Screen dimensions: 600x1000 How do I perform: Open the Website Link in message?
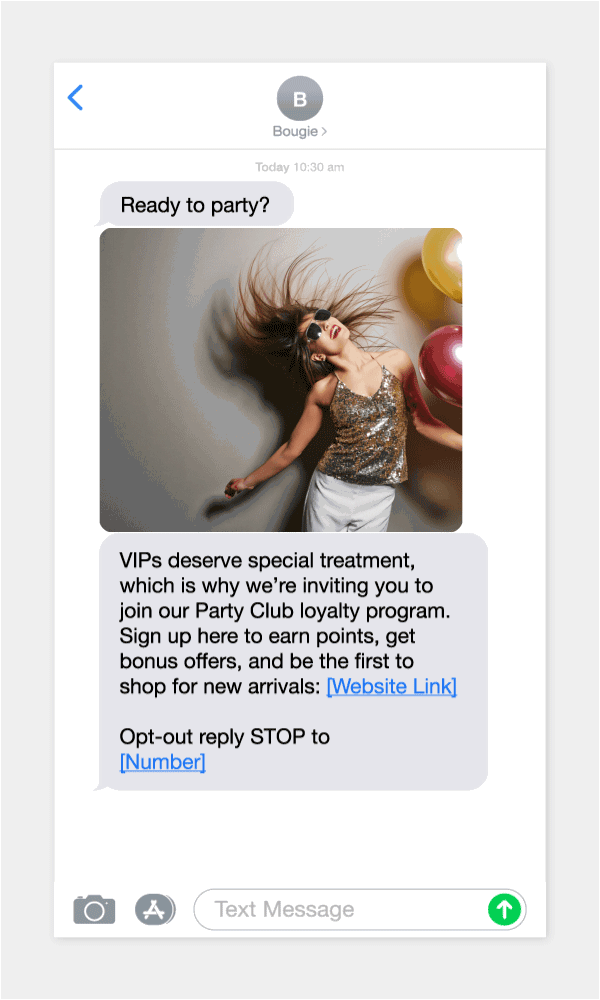pos(391,687)
